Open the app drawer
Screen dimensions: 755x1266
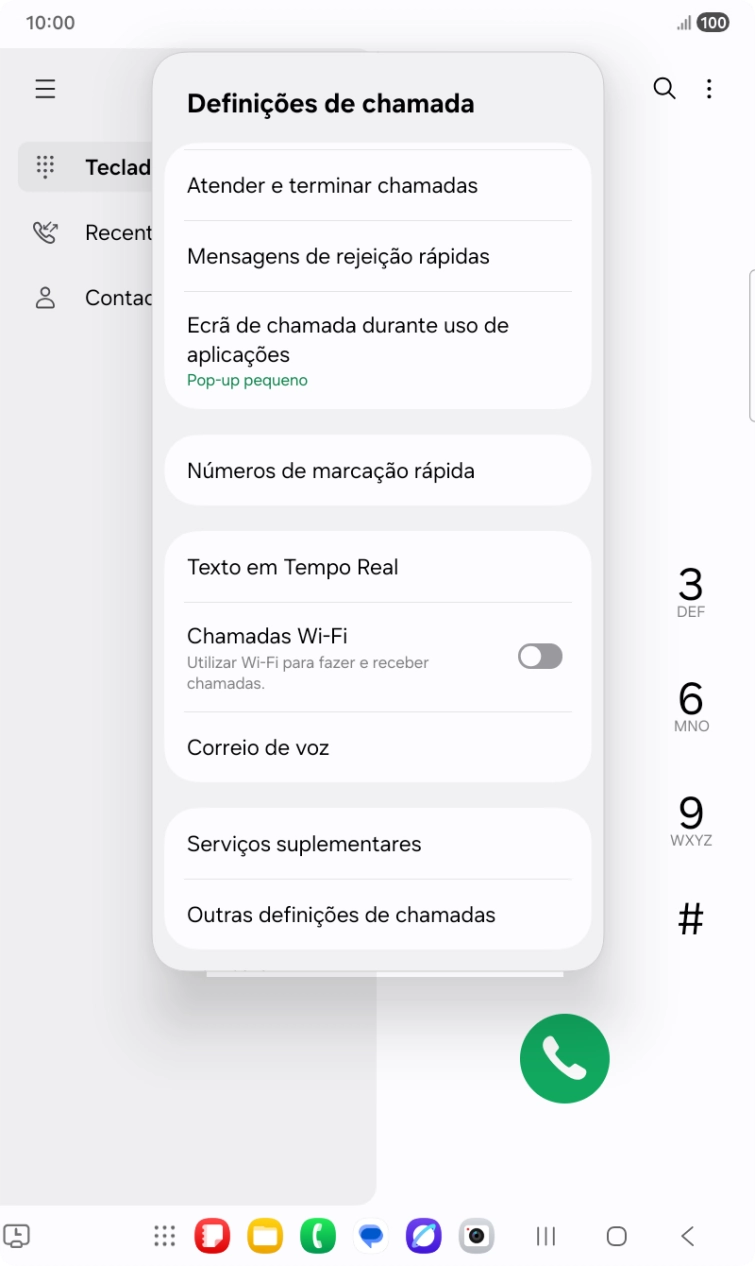(x=163, y=1236)
